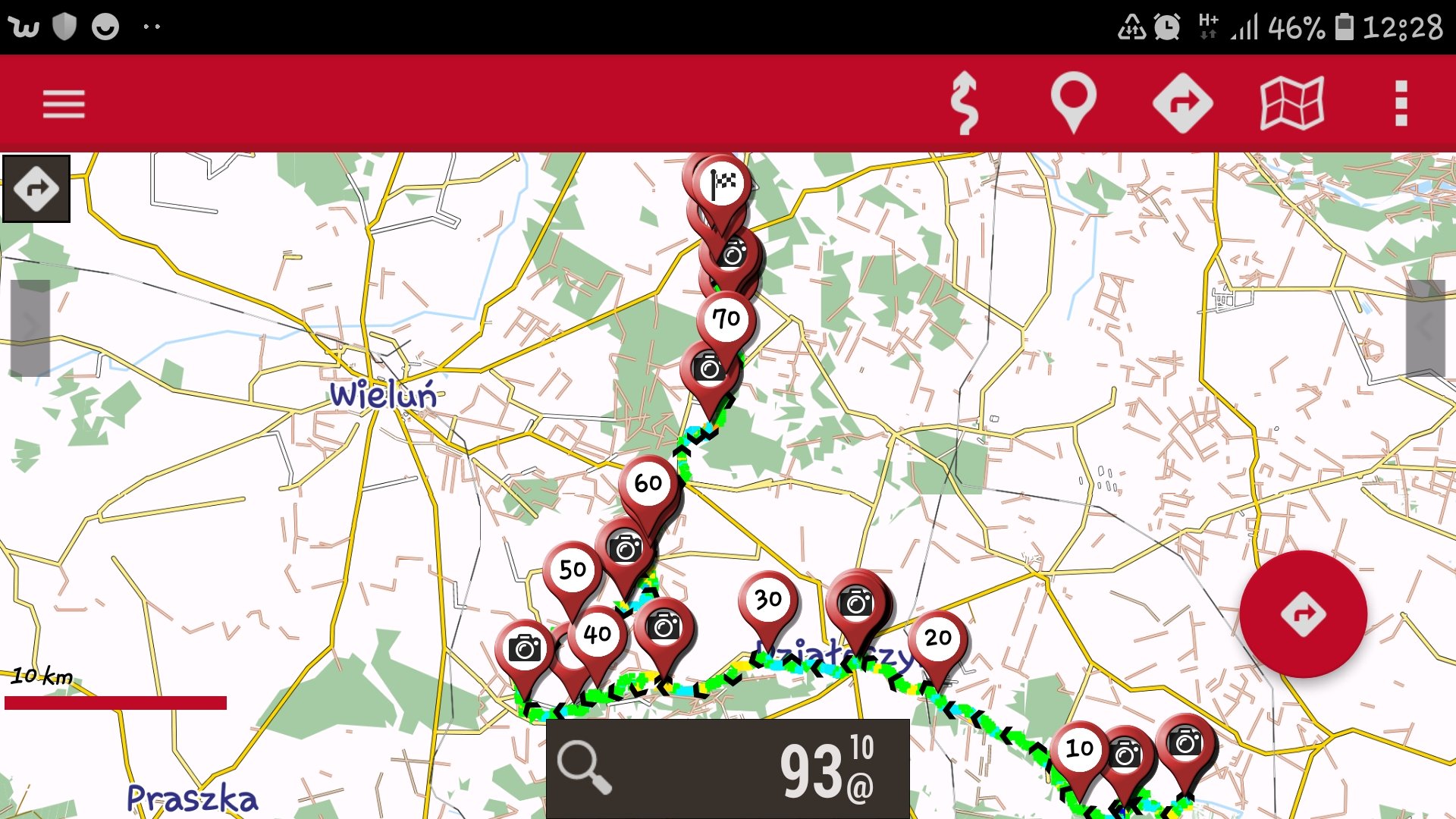
Task: Open the map layers icon
Action: [x=1291, y=104]
